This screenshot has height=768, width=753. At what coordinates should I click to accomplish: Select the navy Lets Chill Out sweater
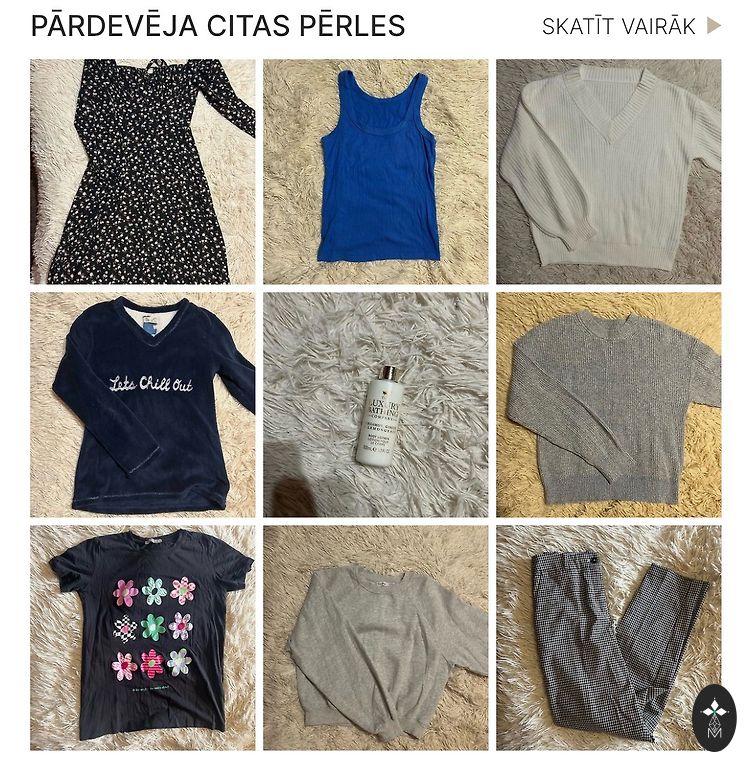coord(143,404)
